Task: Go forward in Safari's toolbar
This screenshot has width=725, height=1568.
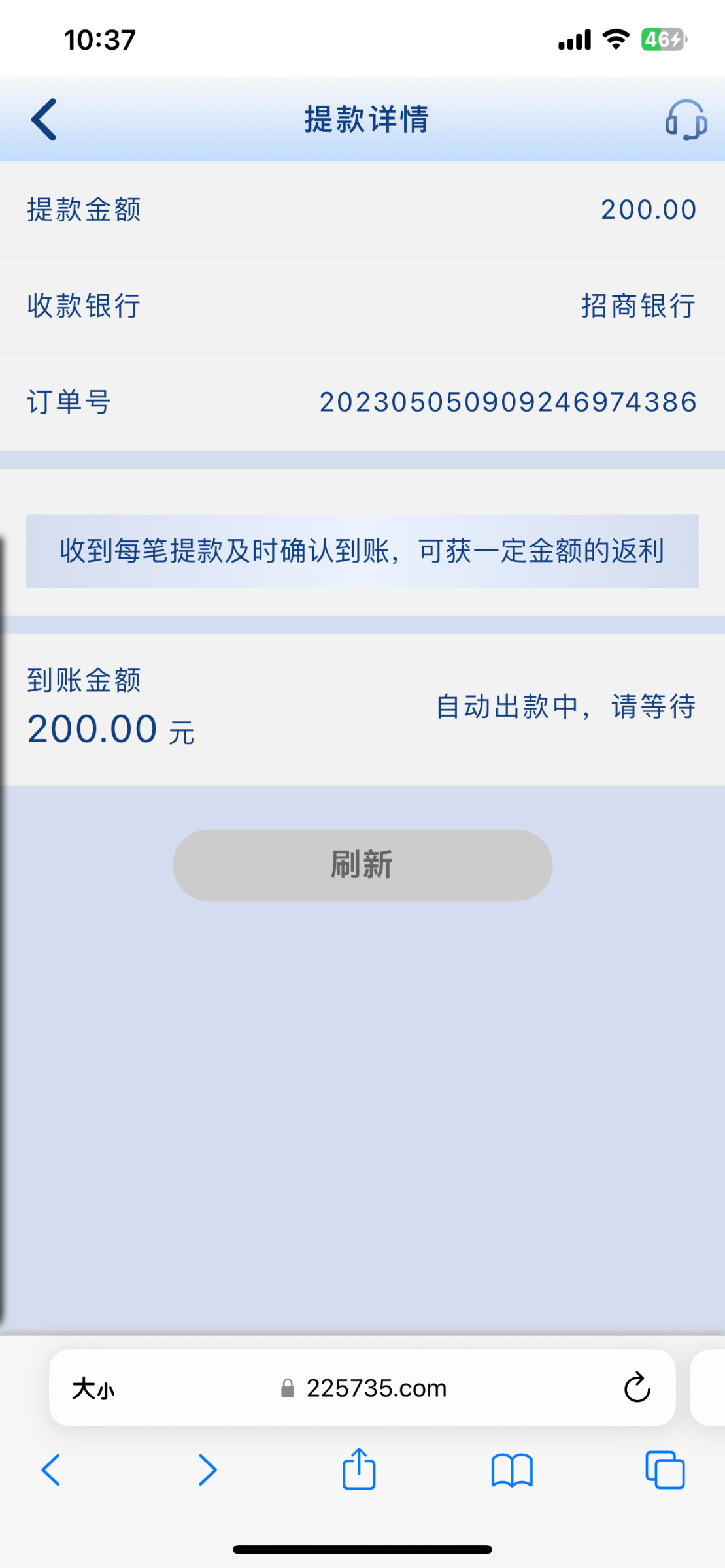Action: pyautogui.click(x=207, y=1470)
